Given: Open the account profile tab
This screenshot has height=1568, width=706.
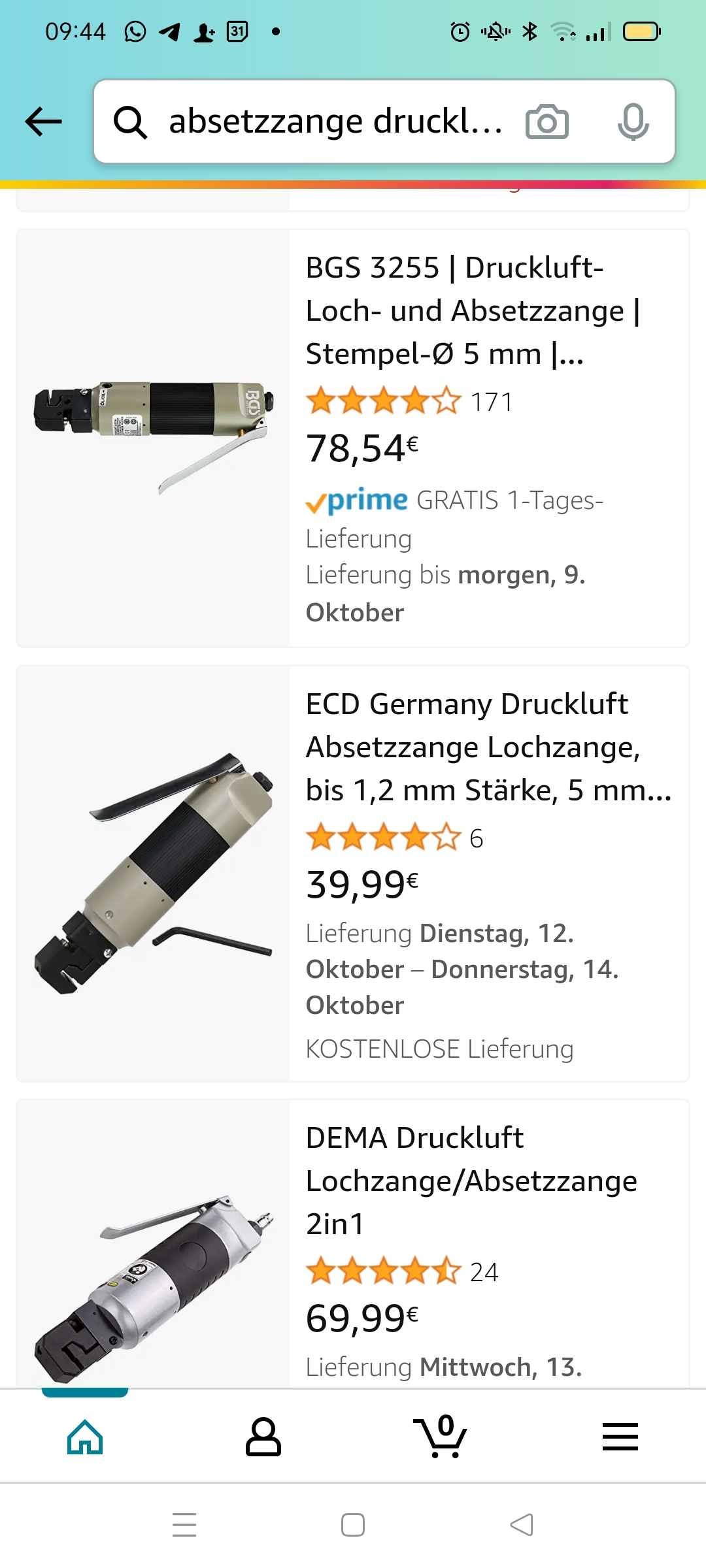Looking at the screenshot, I should point(263,1437).
